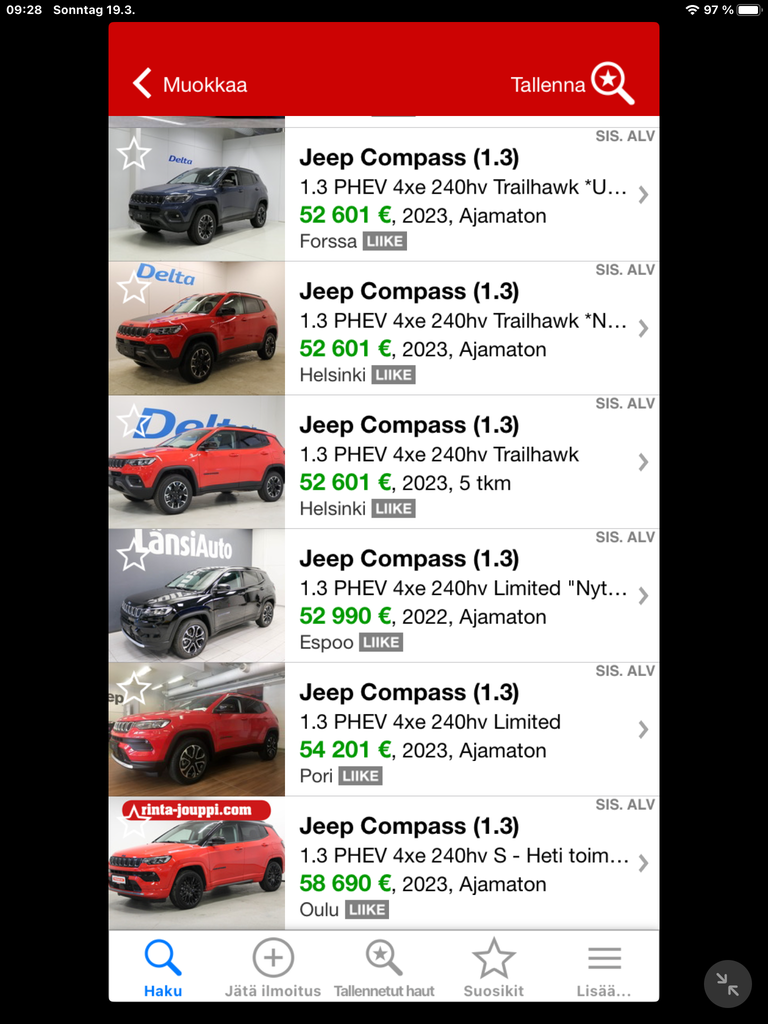Favorite the Forssa Jeep Compass listing
The height and width of the screenshot is (1024, 768).
pyautogui.click(x=134, y=153)
